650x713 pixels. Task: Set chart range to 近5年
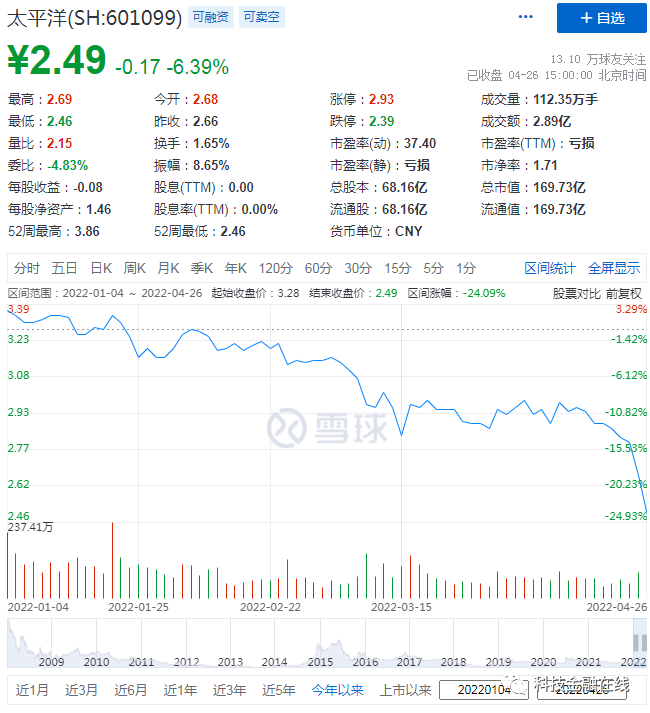point(278,689)
